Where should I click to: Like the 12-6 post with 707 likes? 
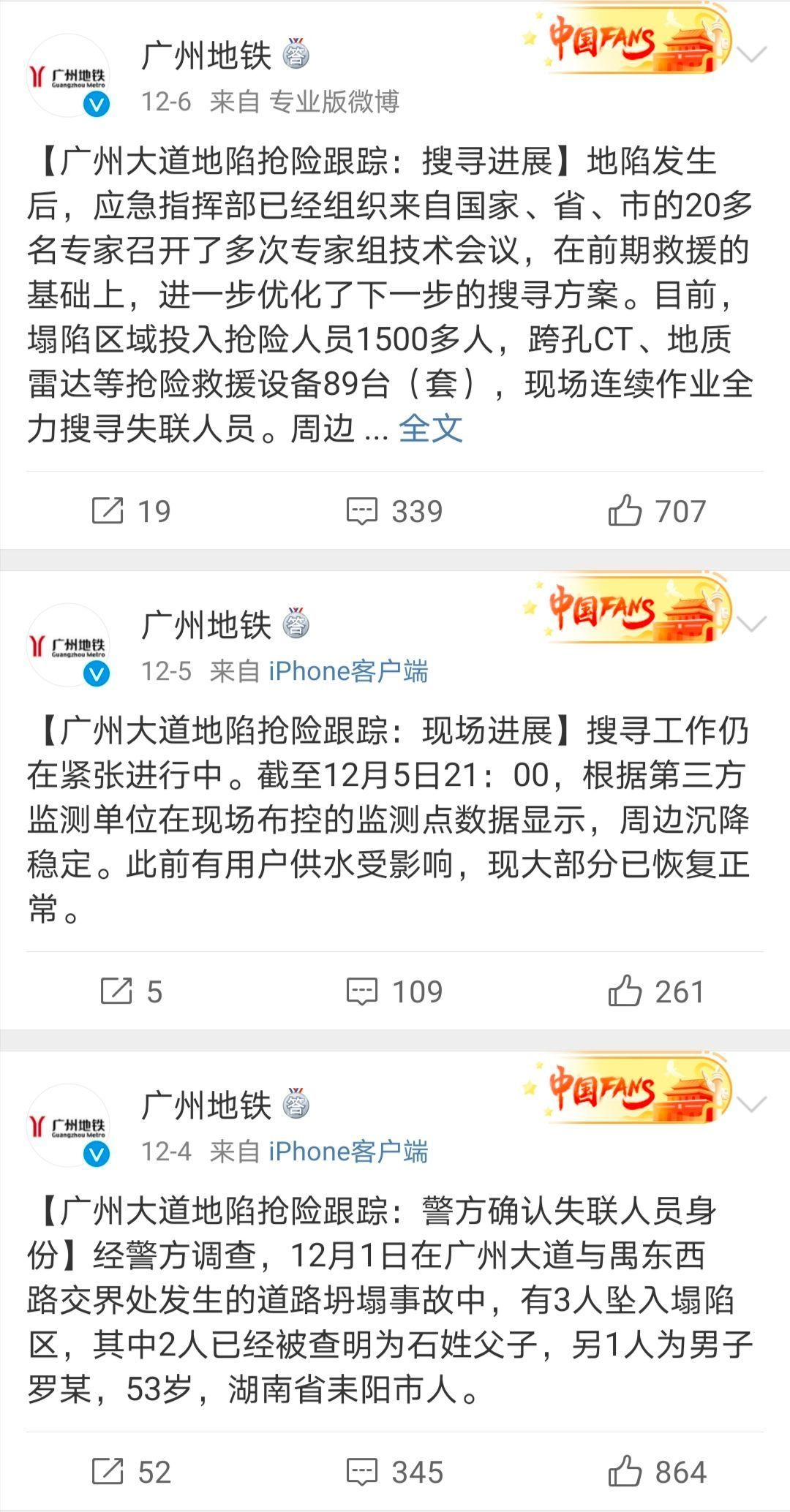(656, 511)
